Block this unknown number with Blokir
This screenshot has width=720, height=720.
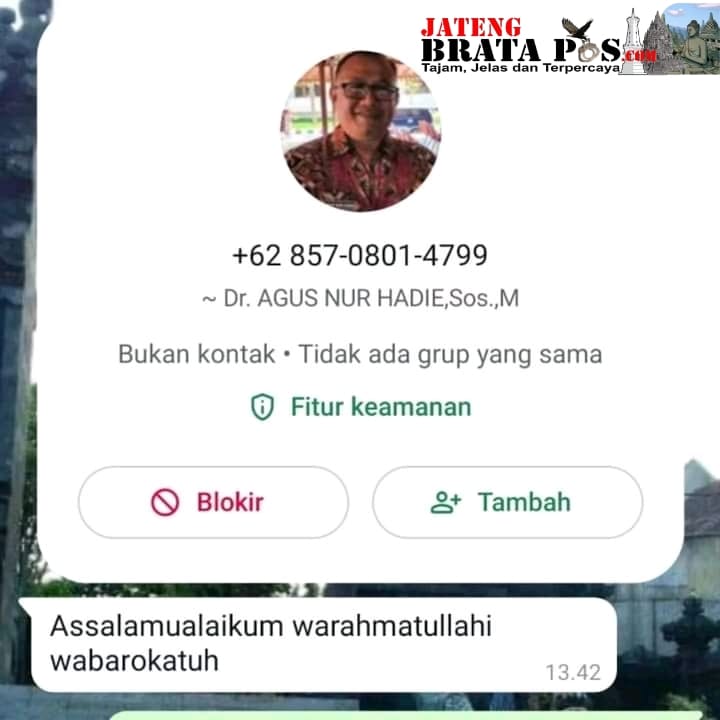(213, 502)
